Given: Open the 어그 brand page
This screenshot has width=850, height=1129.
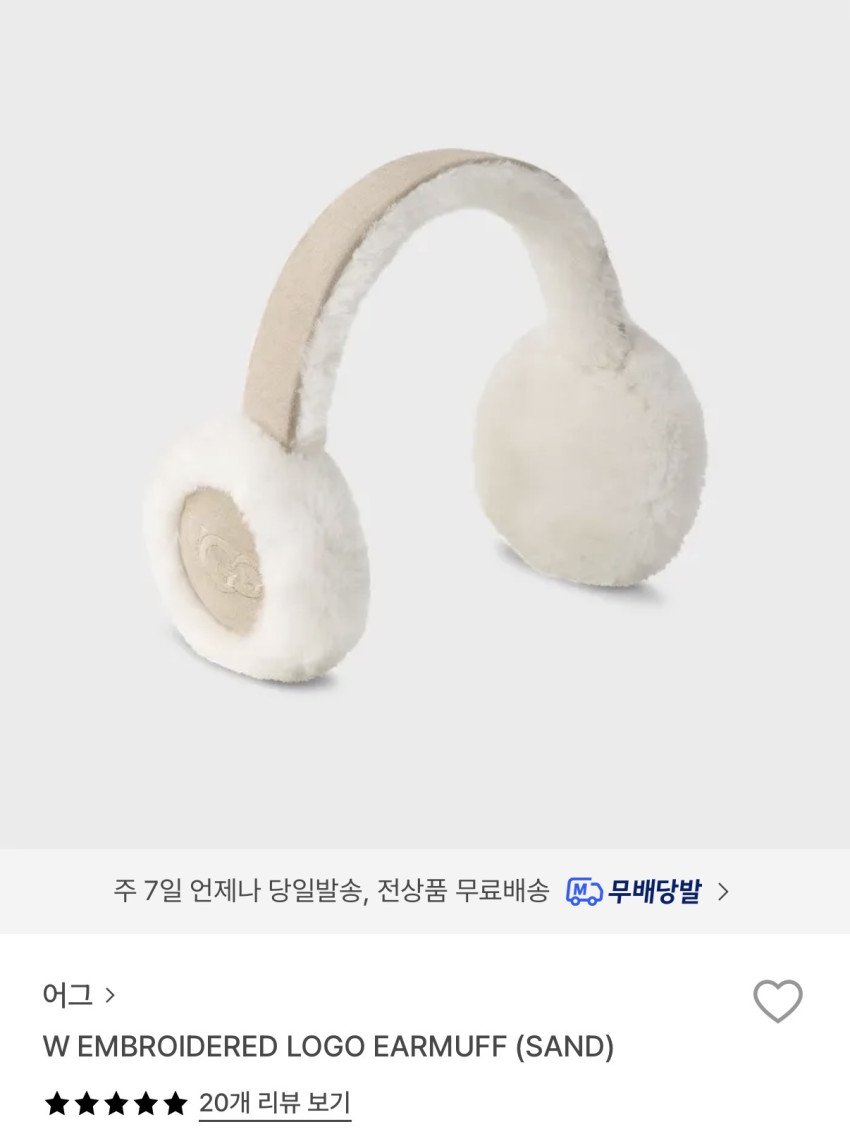Looking at the screenshot, I should tap(78, 995).
